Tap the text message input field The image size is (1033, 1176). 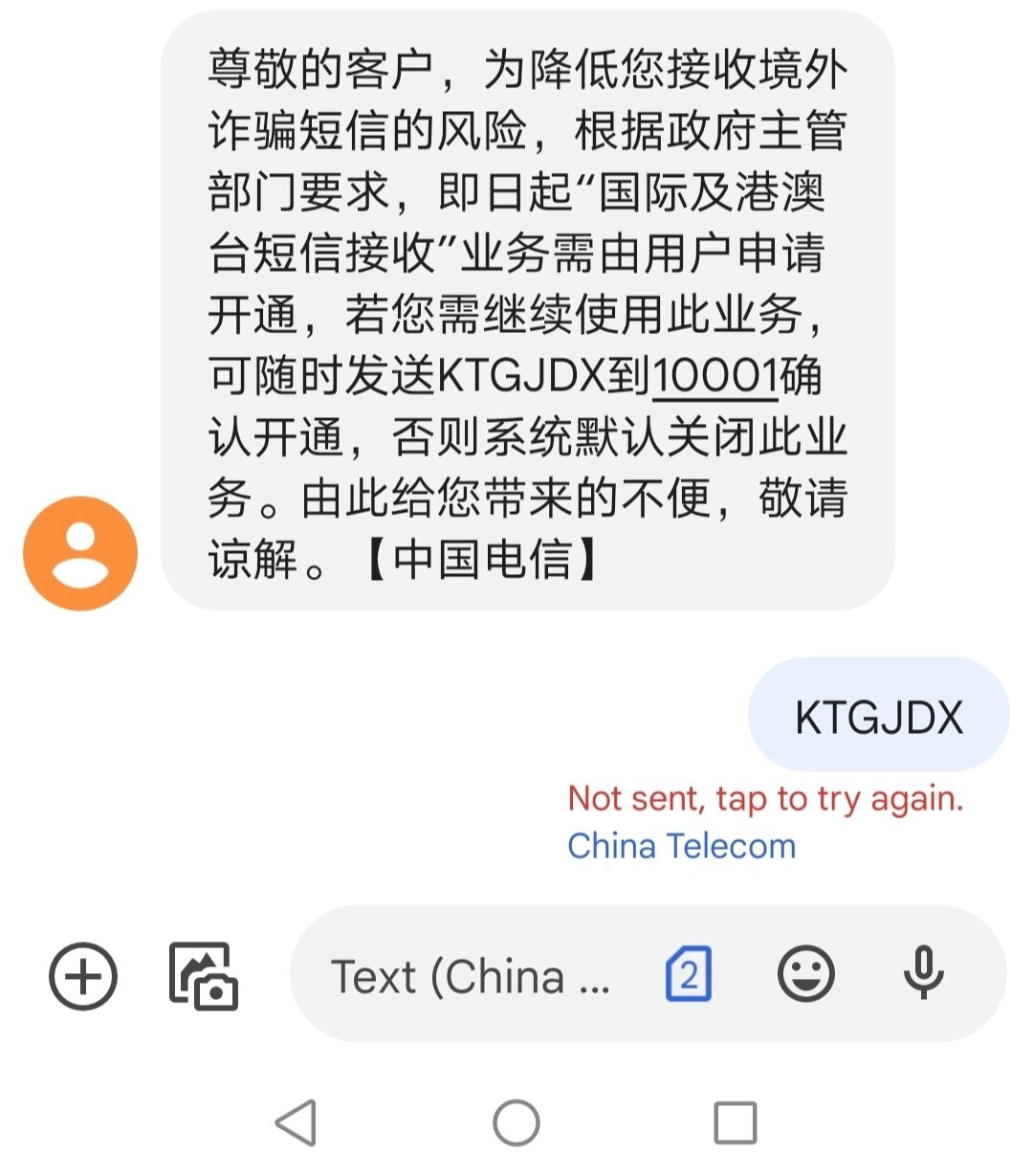pos(469,977)
